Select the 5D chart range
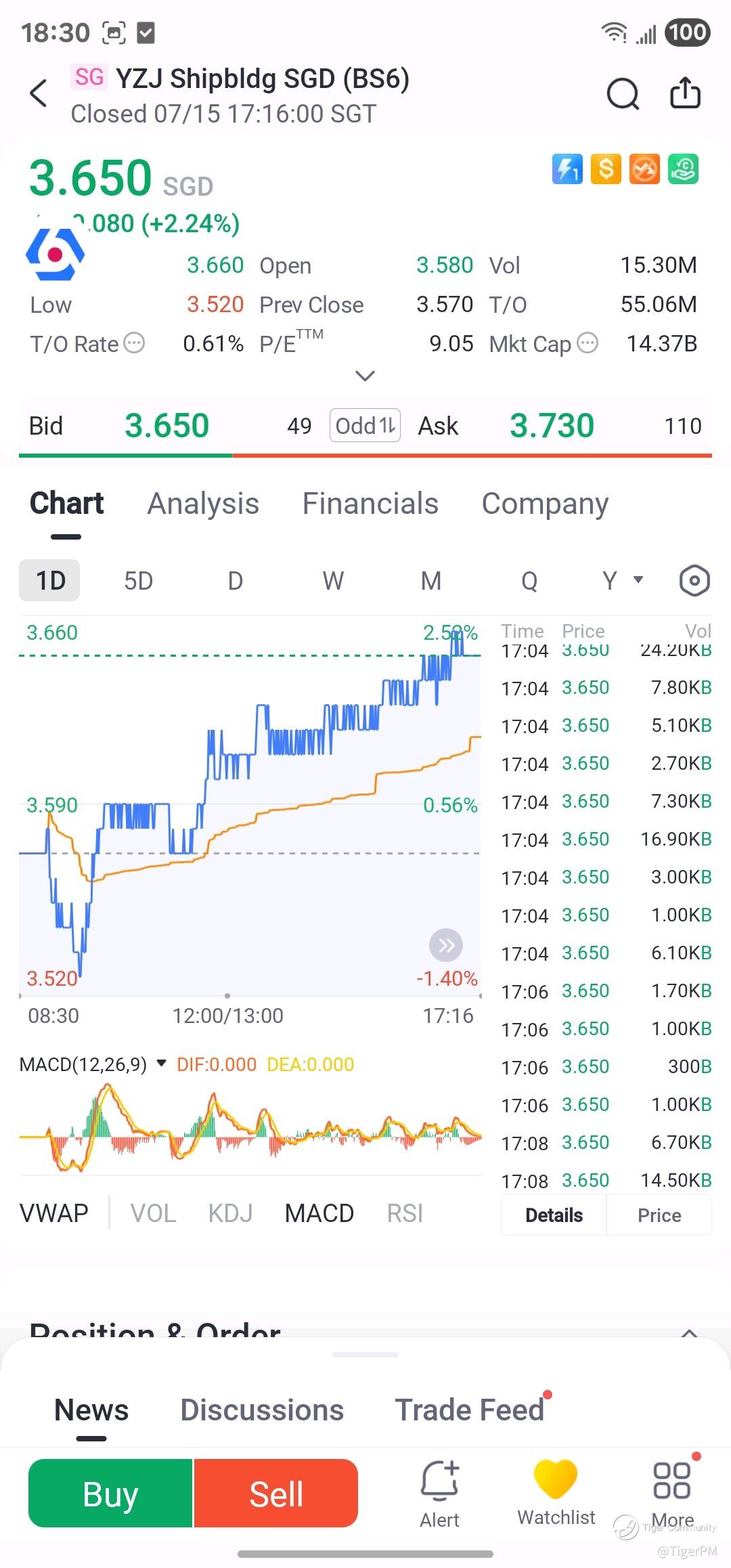The image size is (731, 1568). coord(139,581)
